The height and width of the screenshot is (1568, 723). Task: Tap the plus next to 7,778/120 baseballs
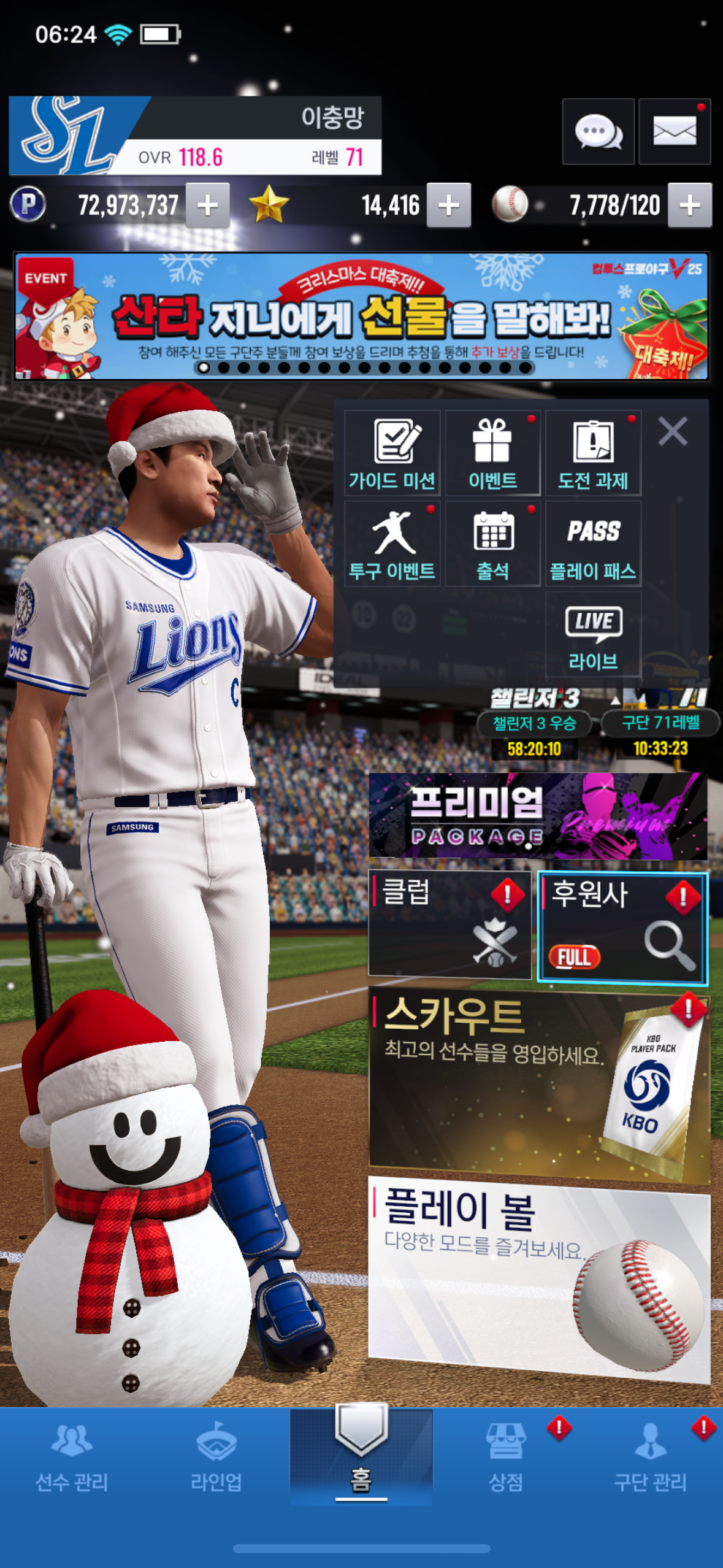pos(690,206)
